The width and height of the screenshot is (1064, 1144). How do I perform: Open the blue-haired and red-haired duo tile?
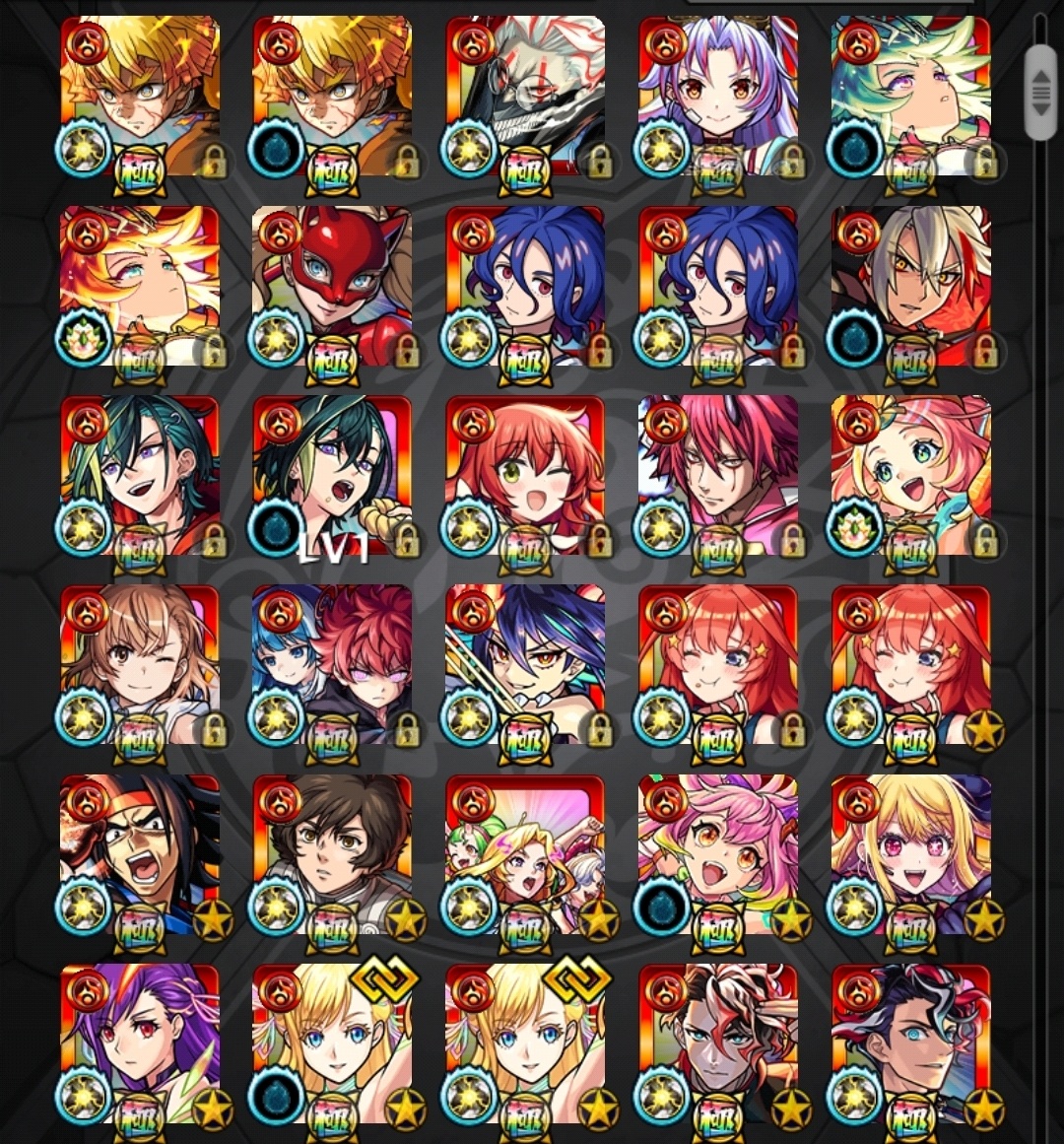click(x=332, y=665)
